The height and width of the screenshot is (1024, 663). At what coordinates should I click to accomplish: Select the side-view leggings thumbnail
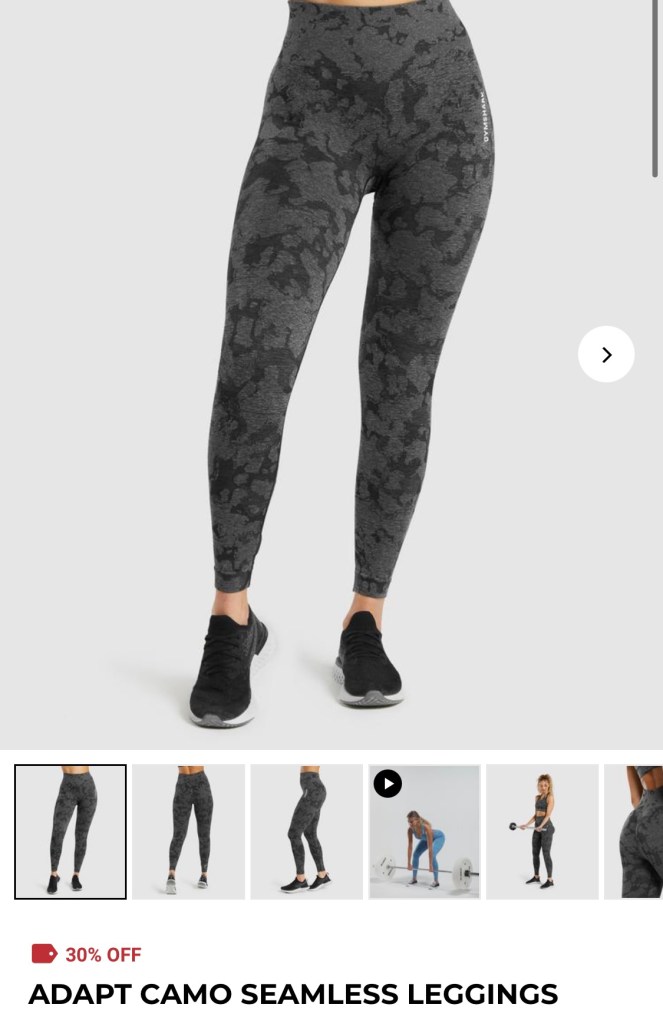tap(306, 831)
